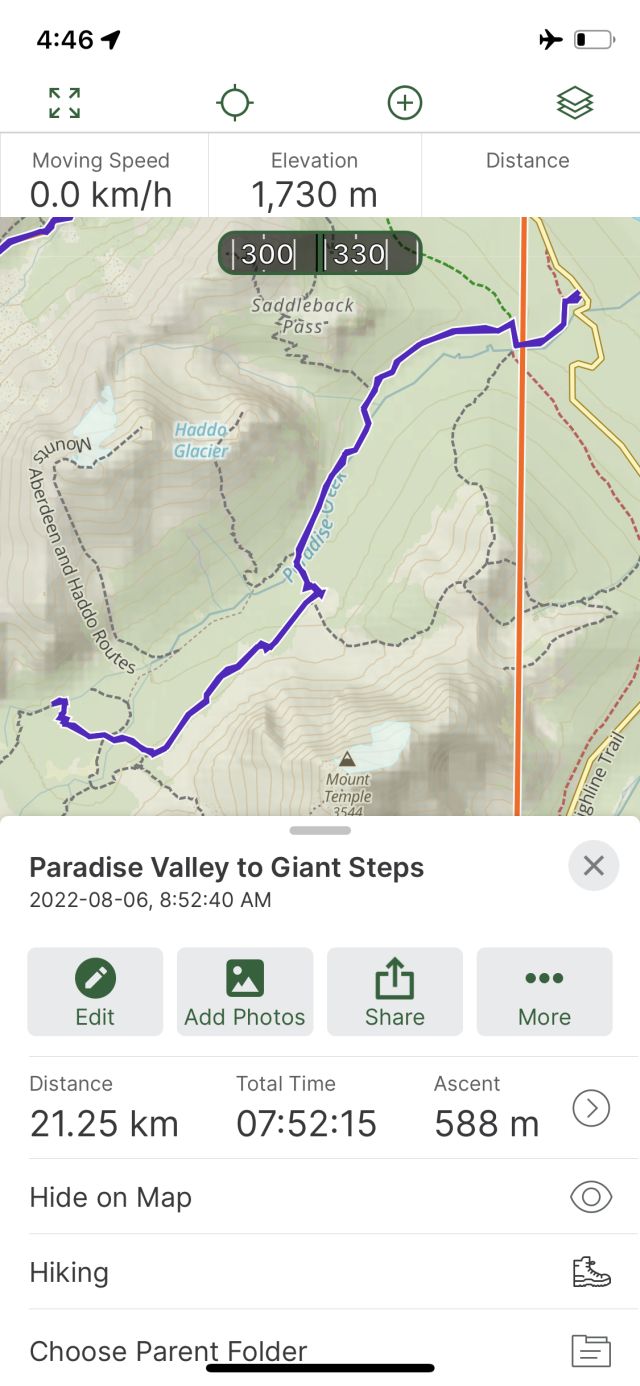
Task: Edit the Paradise Valley track
Action: pyautogui.click(x=95, y=992)
